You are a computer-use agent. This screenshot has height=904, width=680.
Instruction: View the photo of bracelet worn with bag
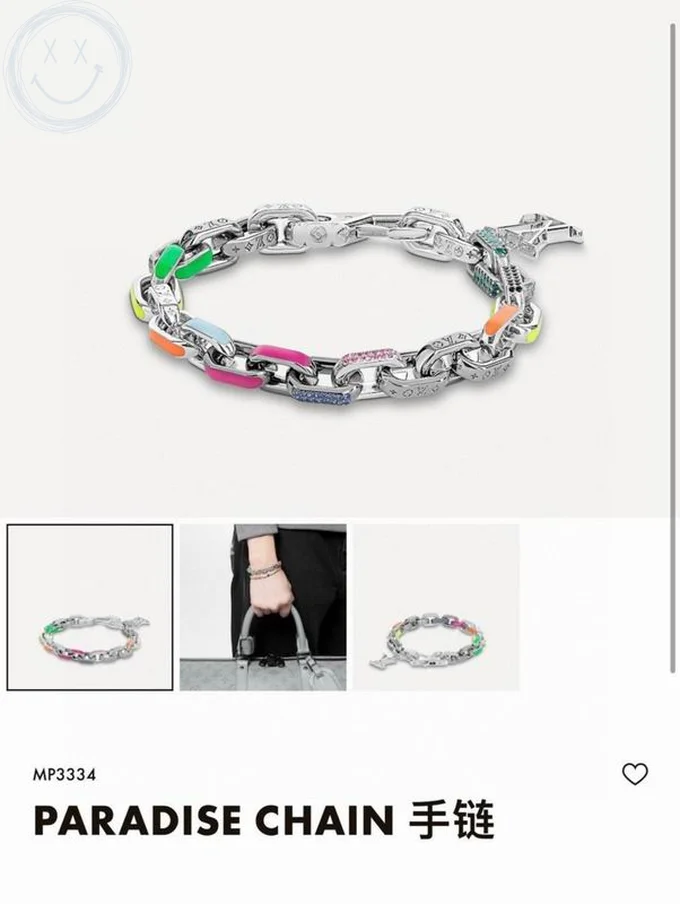[263, 607]
